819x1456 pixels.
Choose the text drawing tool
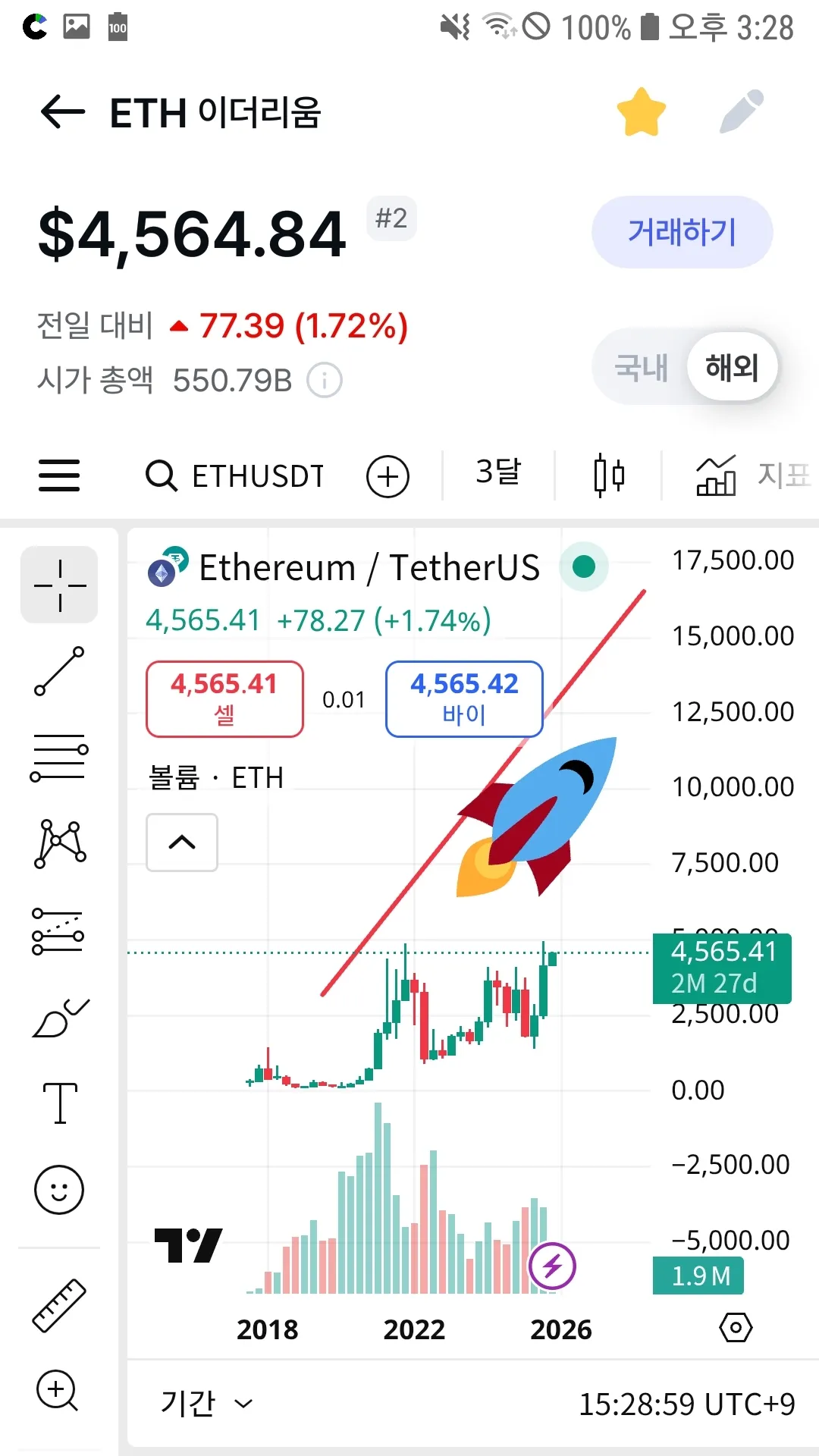(59, 1103)
